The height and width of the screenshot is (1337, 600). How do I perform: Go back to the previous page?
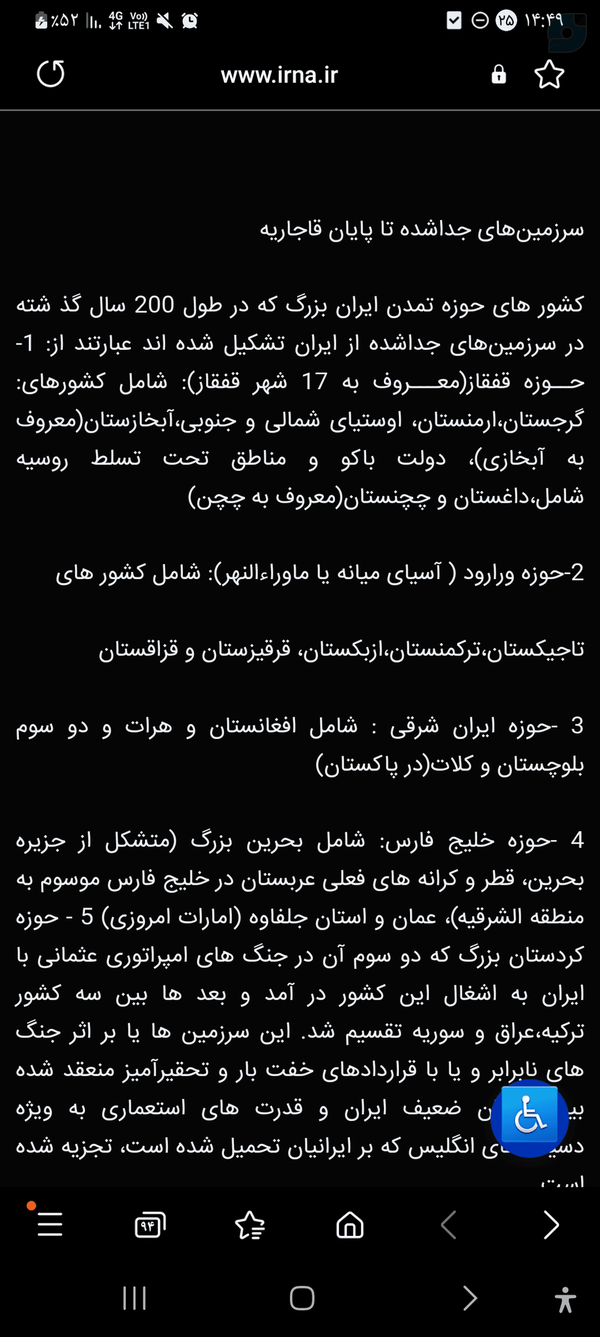click(x=449, y=1224)
